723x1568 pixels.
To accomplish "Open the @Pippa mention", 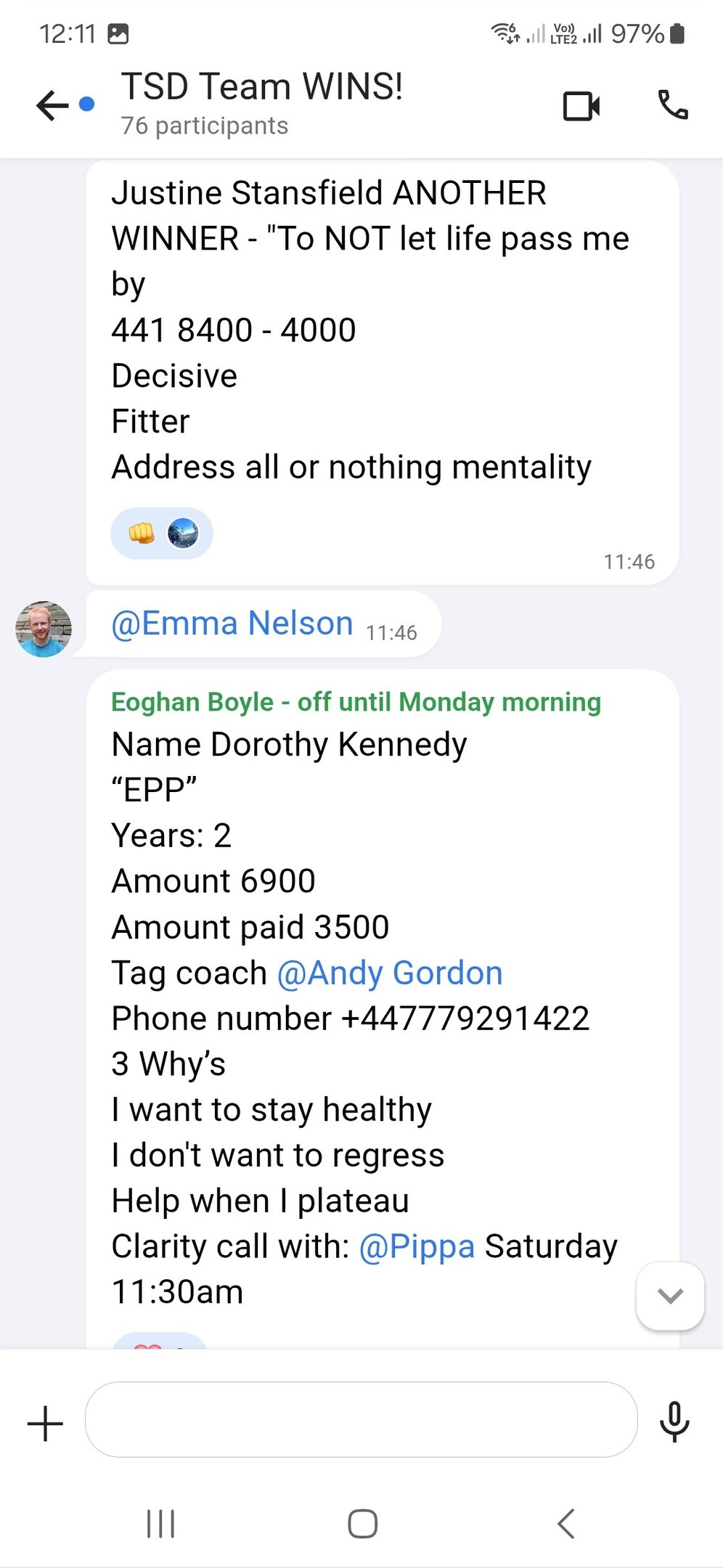I will (x=417, y=1246).
